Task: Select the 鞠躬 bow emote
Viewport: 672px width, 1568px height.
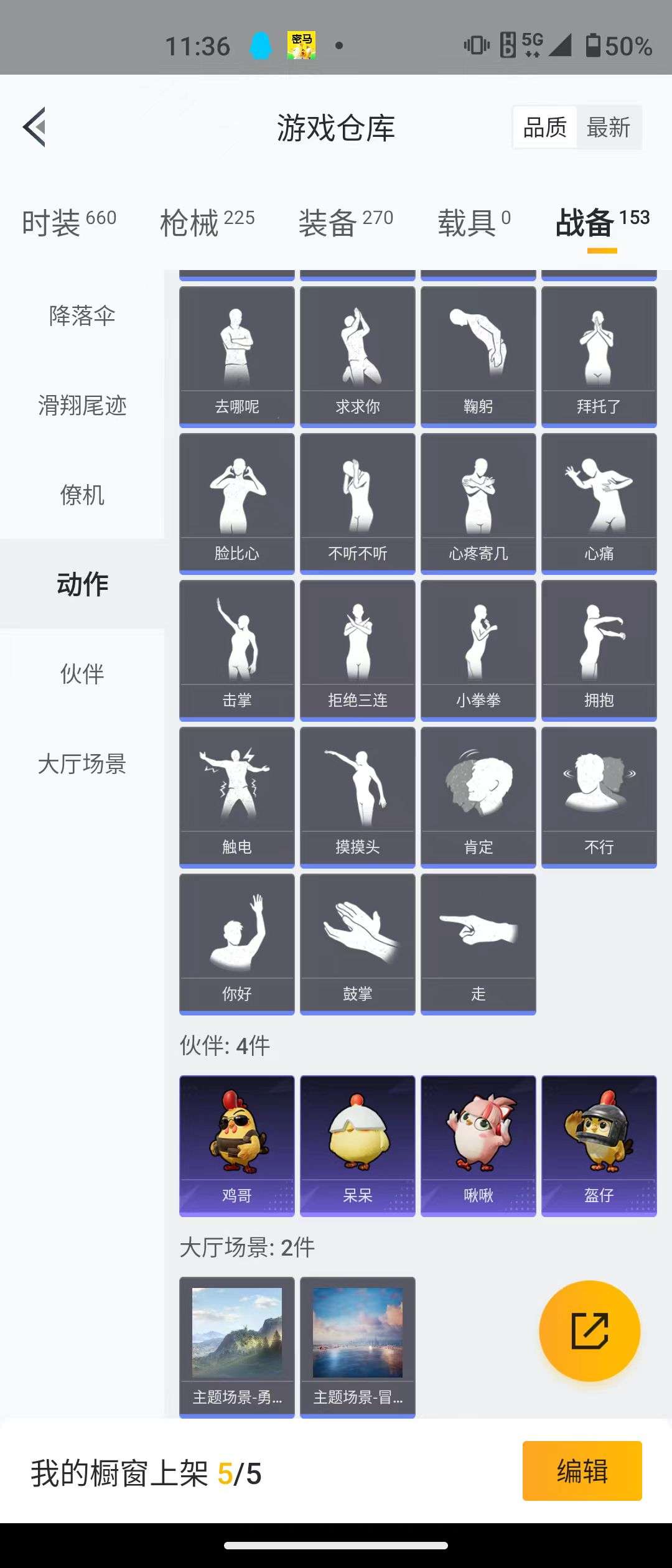Action: (478, 355)
